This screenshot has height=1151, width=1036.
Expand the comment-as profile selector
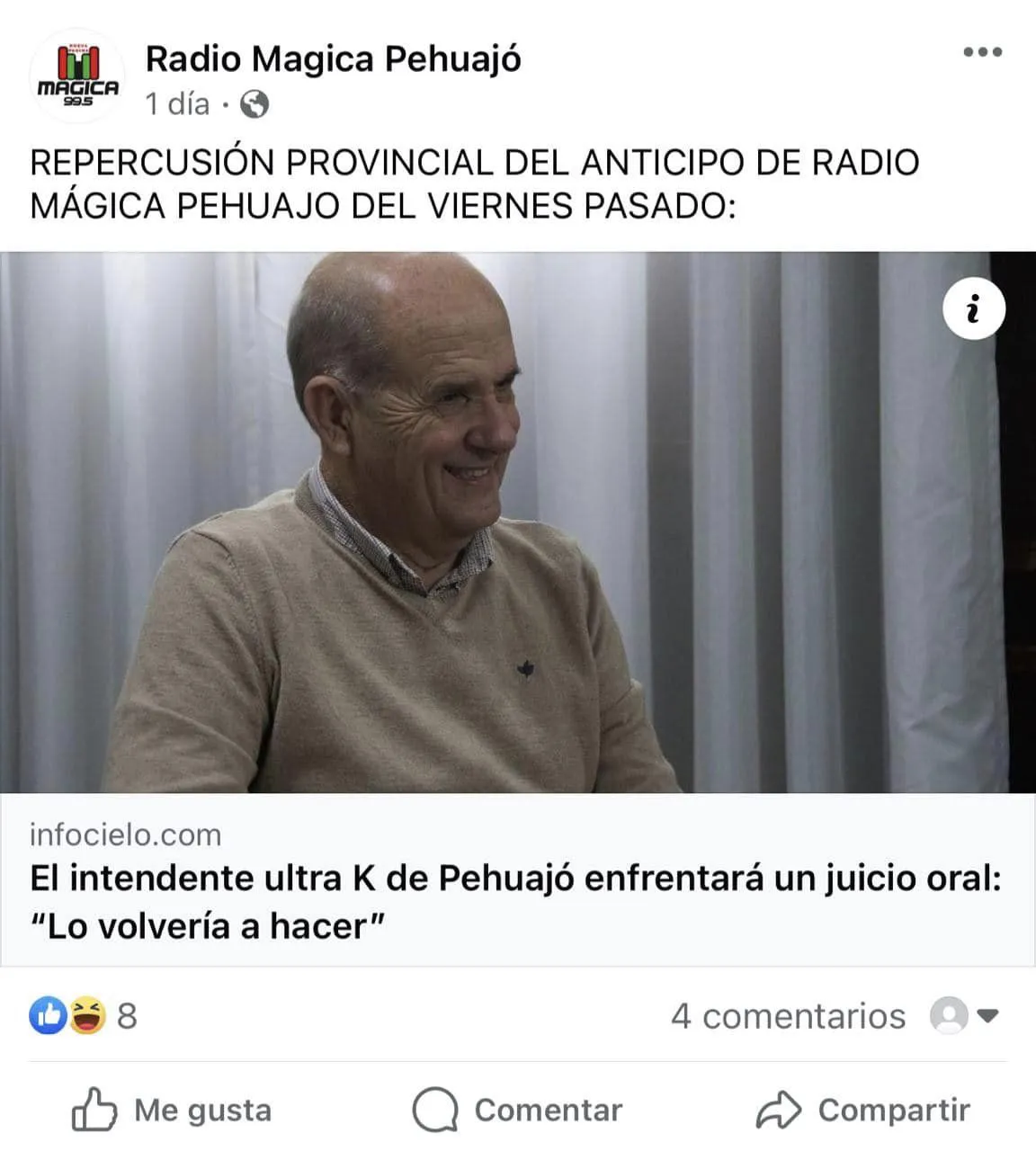click(x=966, y=1016)
